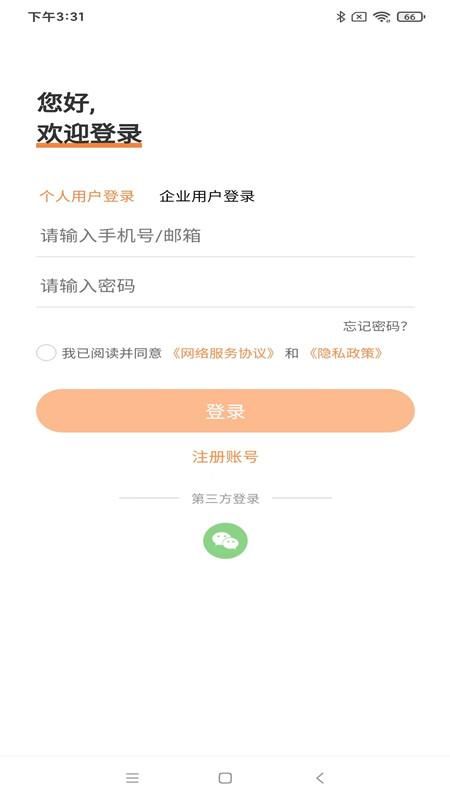Switch to the 企业用户登录 tab

click(x=207, y=196)
